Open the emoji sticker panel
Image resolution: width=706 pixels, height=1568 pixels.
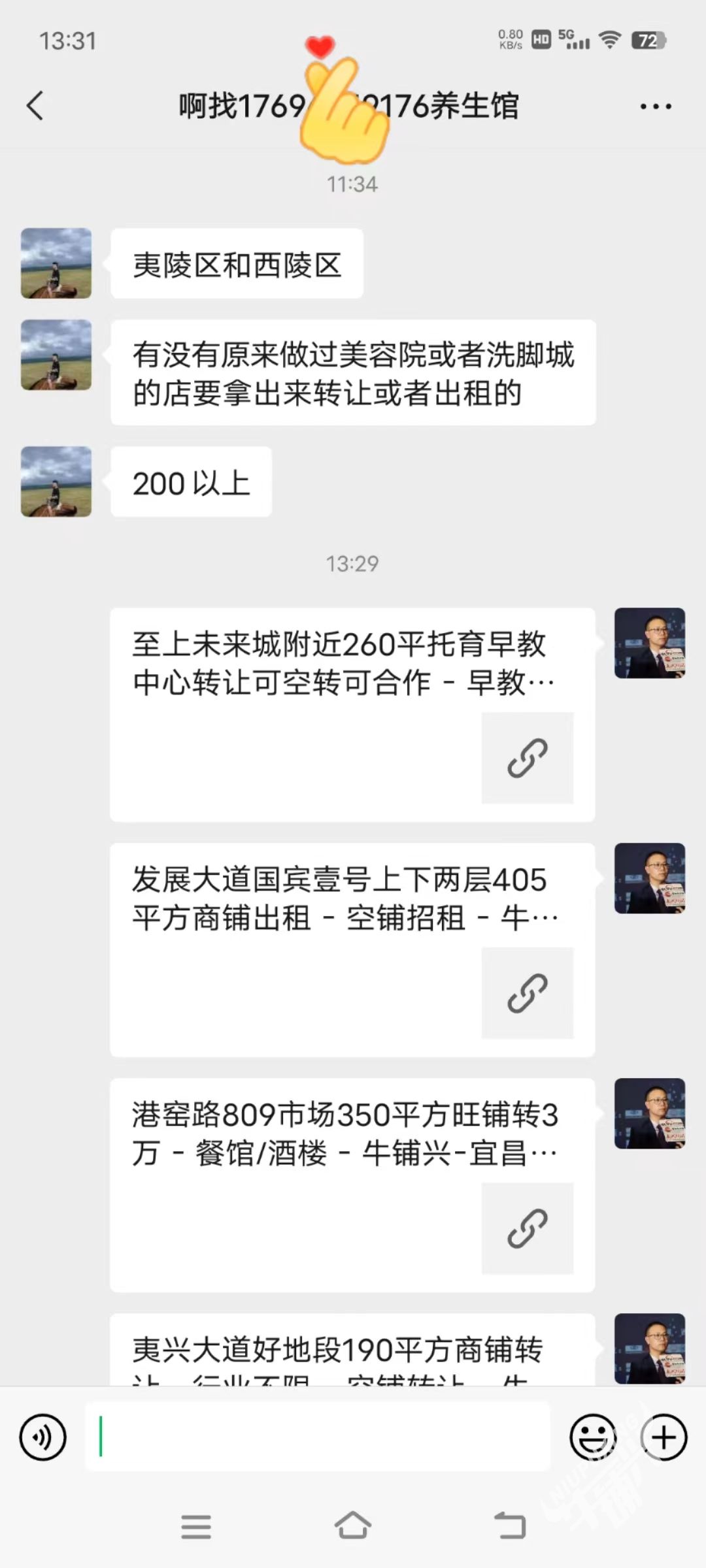click(593, 1437)
